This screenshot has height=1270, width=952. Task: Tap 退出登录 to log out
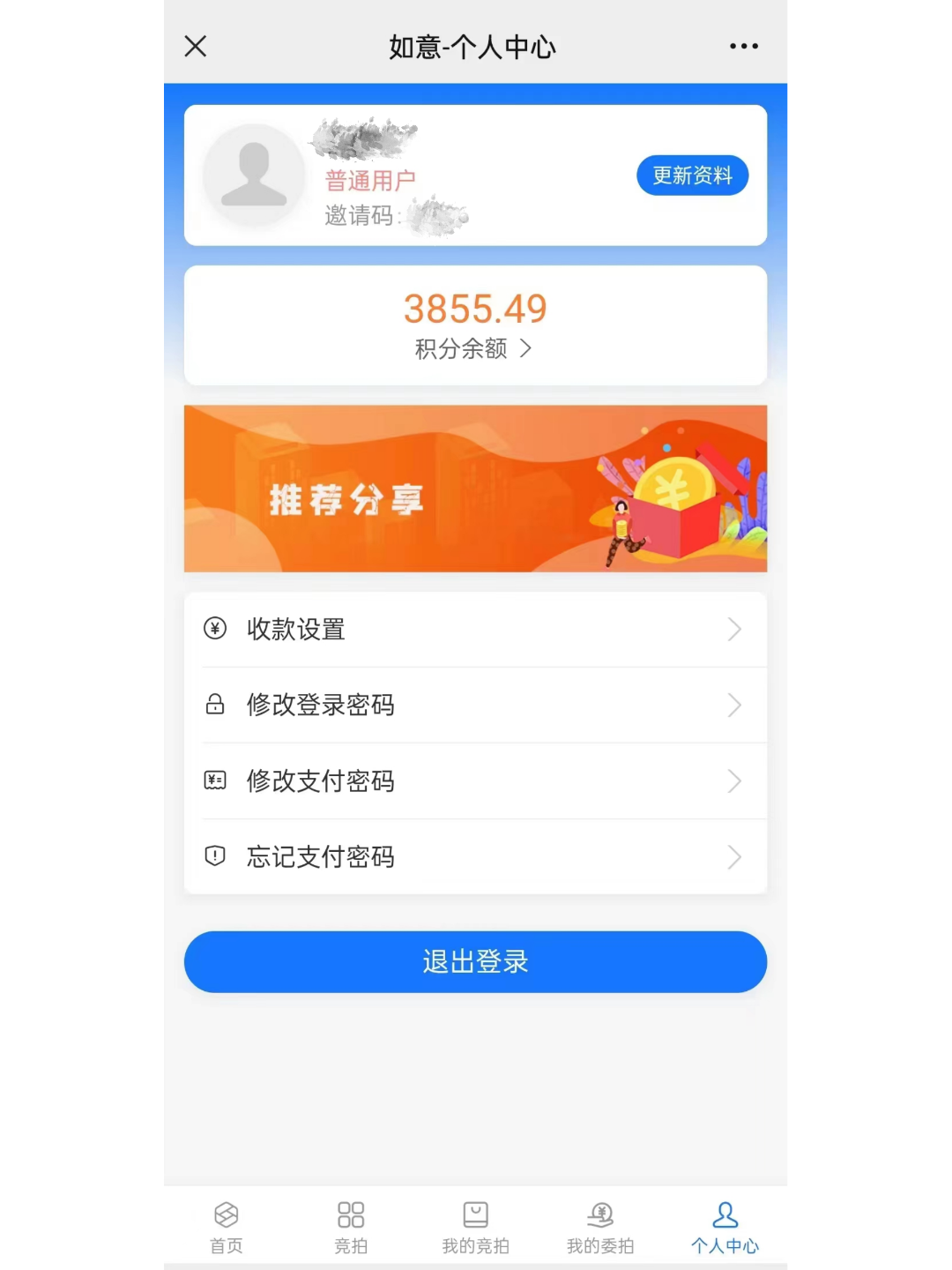[x=475, y=962]
